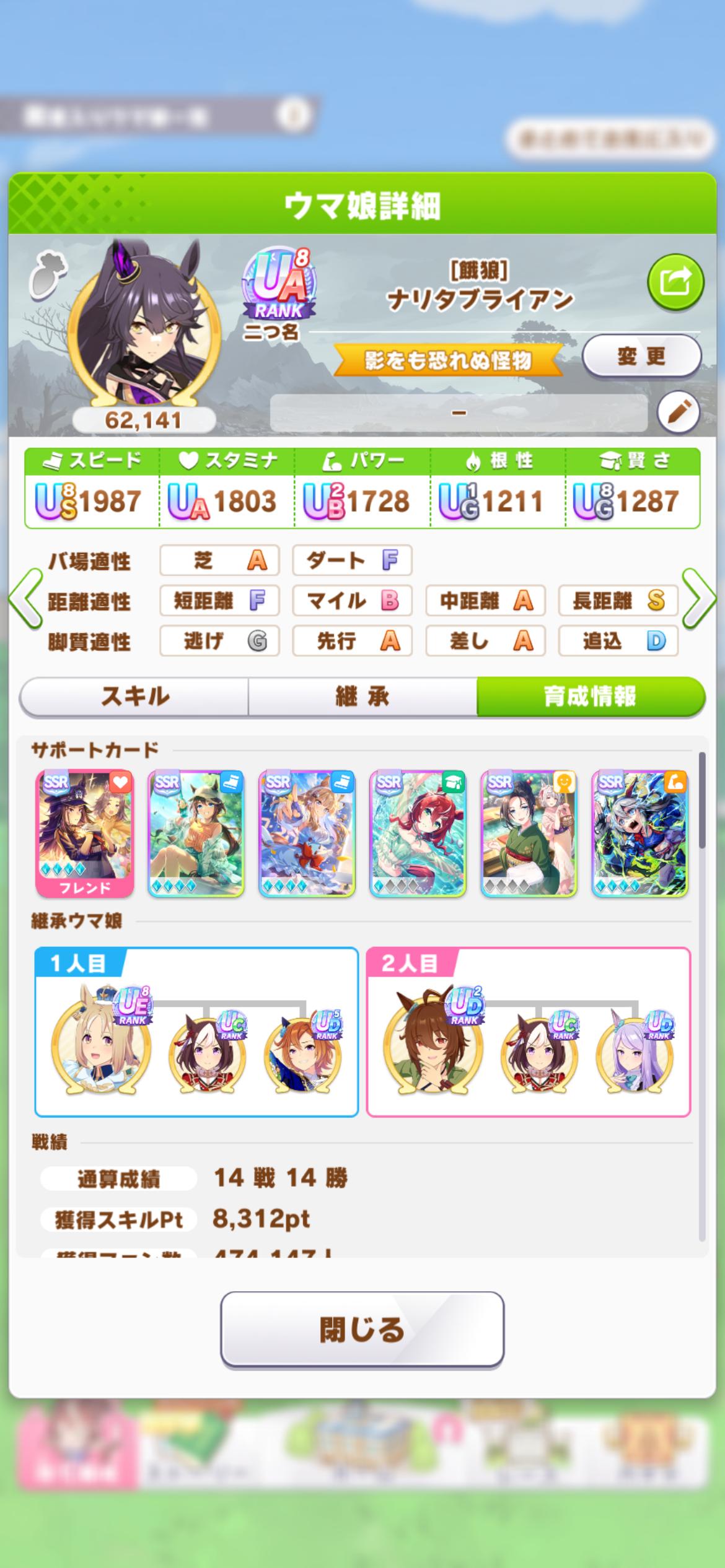Screen dimensions: 725x1568
Task: View the 1人目 inheritance Uma Musume
Action: [x=101, y=1045]
